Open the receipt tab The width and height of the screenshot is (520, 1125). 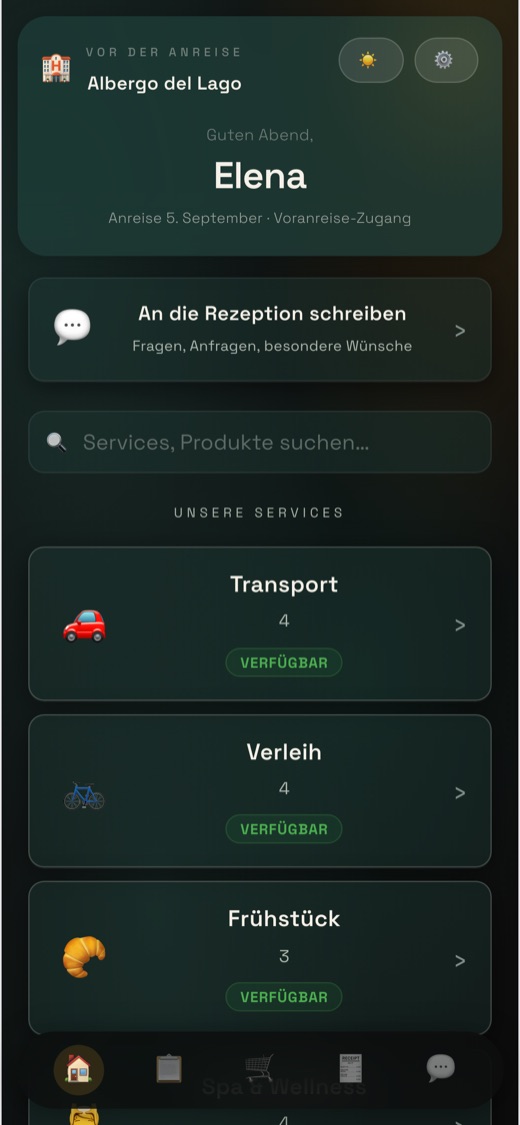click(x=350, y=1069)
